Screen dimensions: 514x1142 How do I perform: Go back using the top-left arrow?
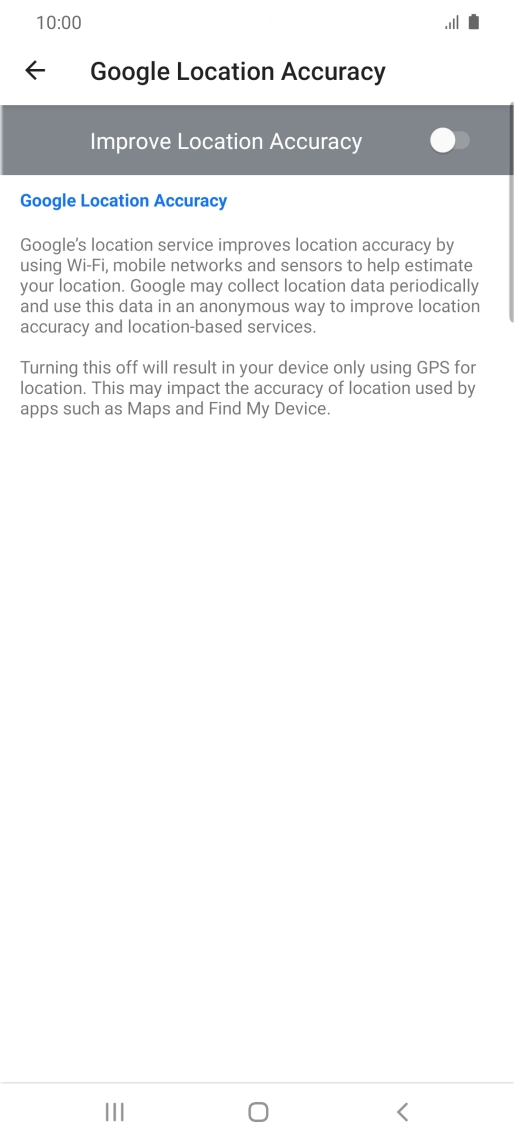tap(35, 71)
